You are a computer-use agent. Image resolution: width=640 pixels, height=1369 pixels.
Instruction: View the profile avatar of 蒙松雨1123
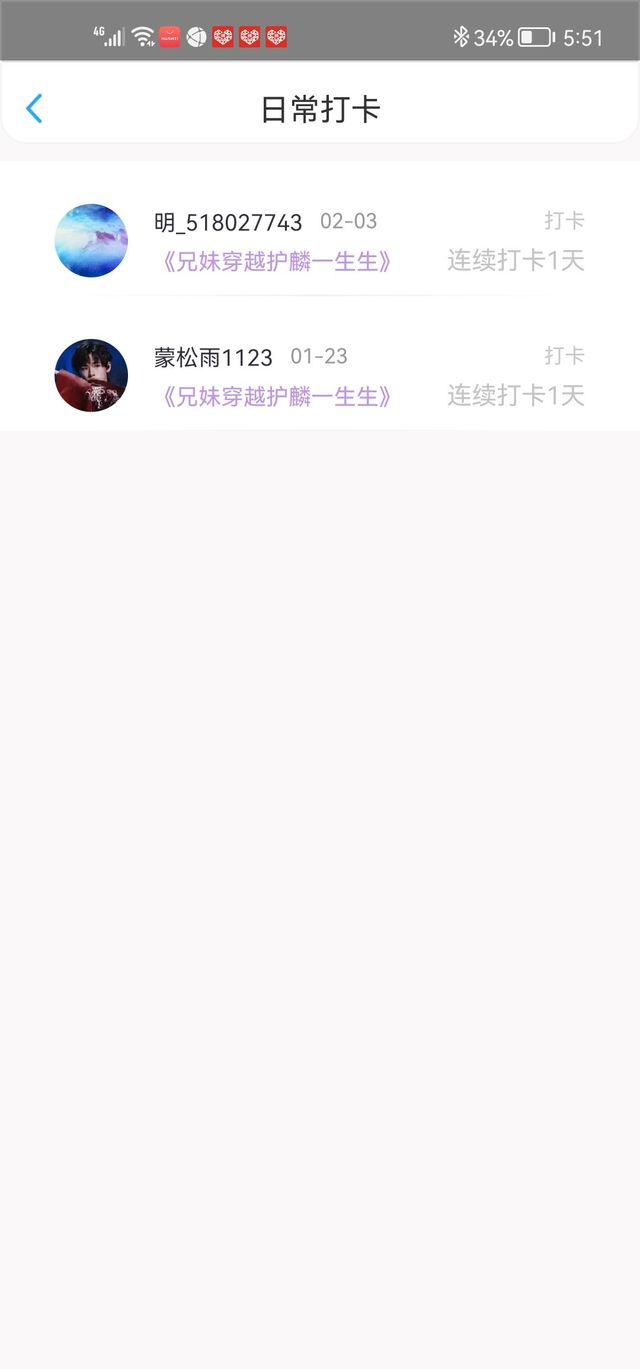point(91,375)
